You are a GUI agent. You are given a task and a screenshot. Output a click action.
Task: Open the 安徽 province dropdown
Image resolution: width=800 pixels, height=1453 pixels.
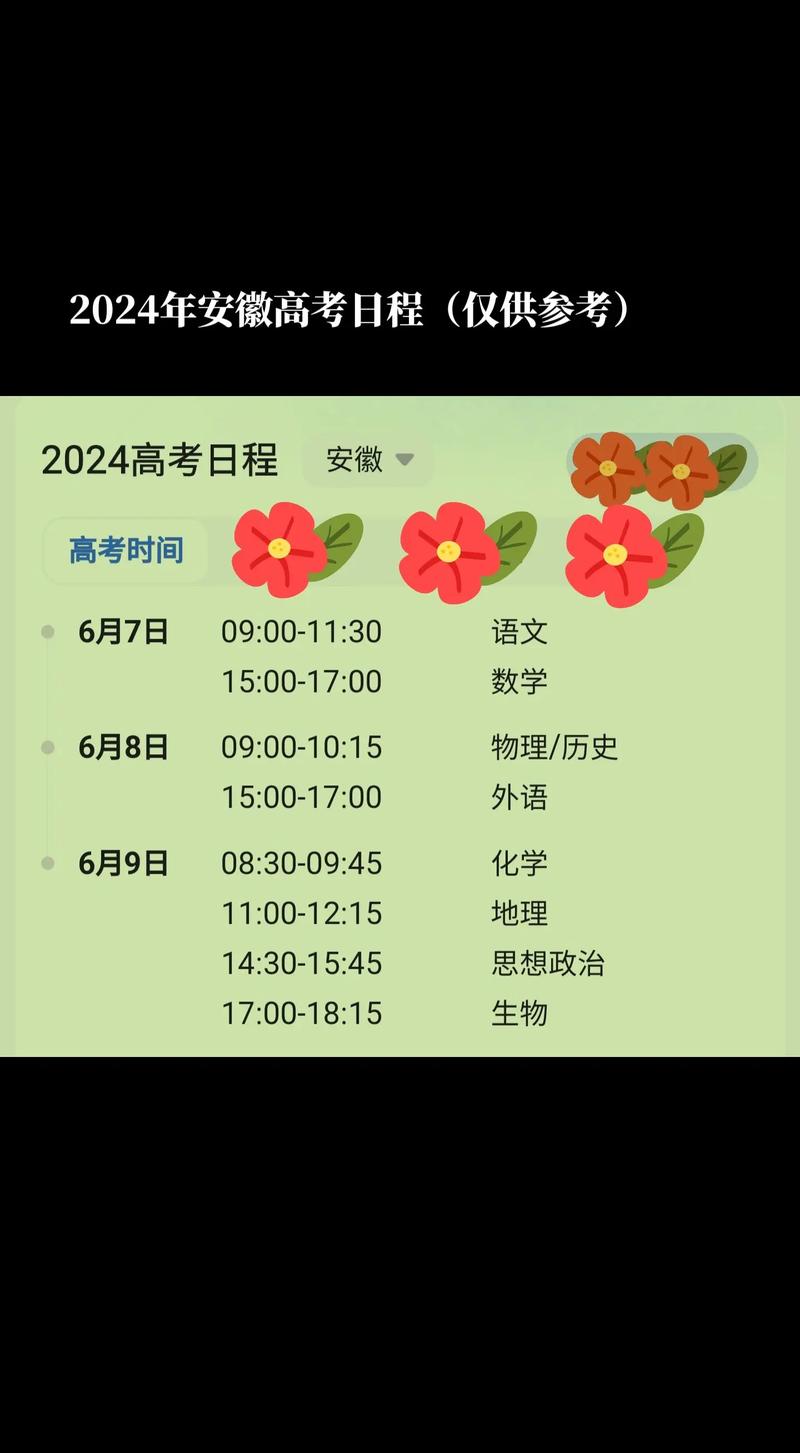pyautogui.click(x=366, y=461)
